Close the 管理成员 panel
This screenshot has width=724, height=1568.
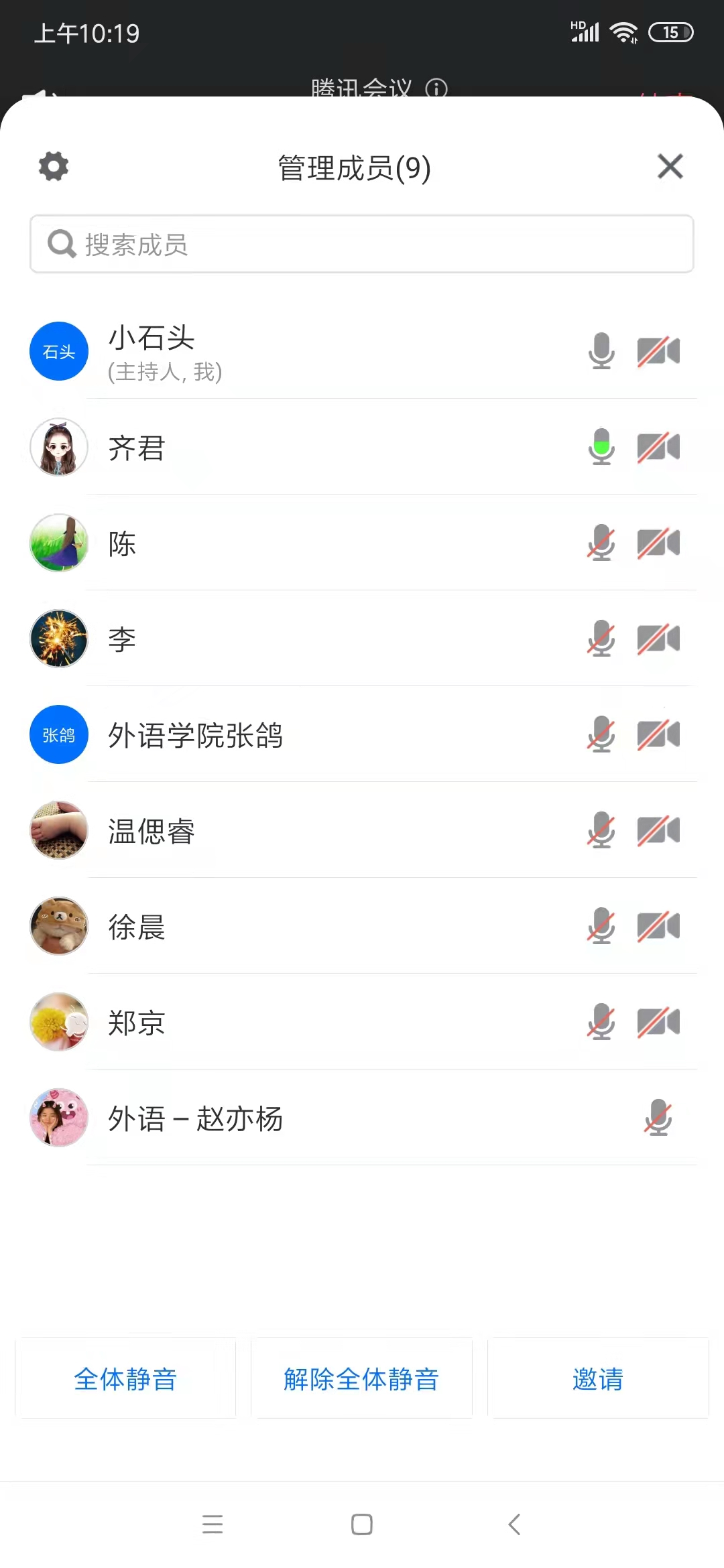670,166
